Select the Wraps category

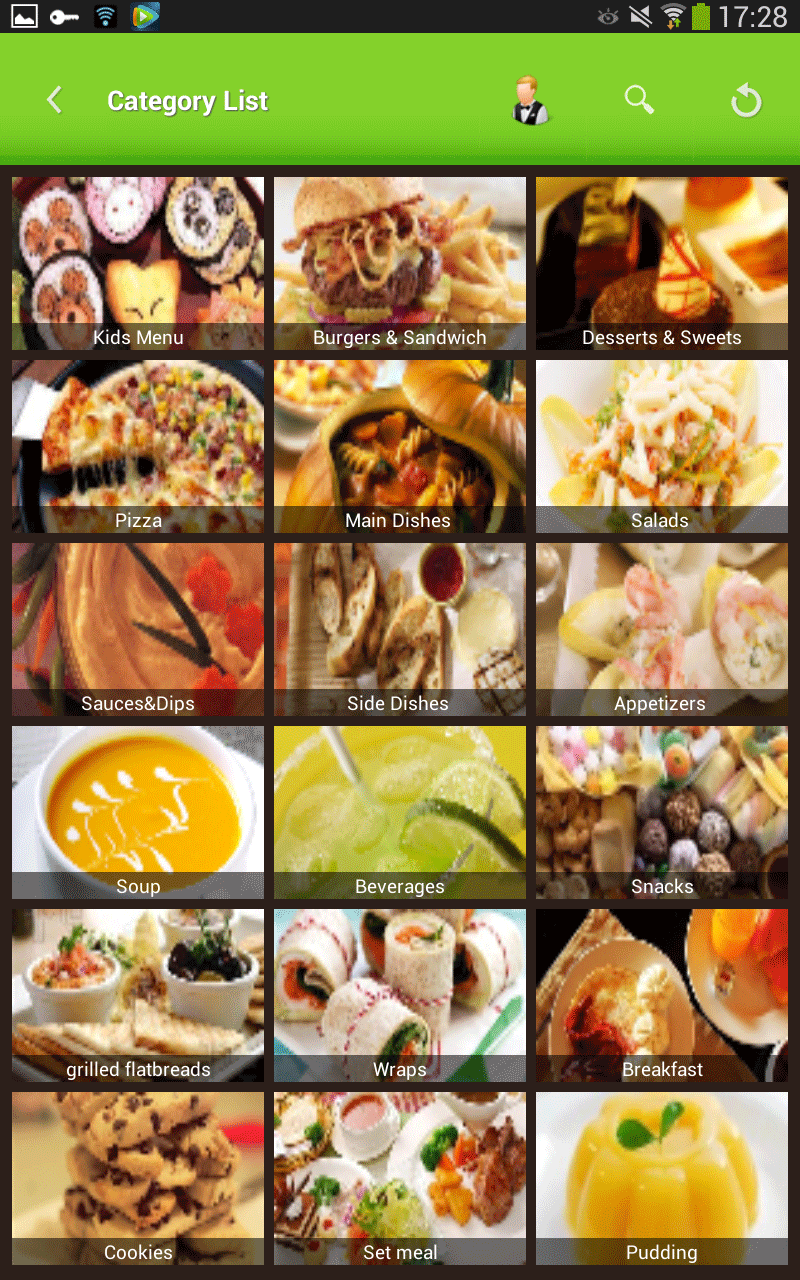(x=400, y=995)
